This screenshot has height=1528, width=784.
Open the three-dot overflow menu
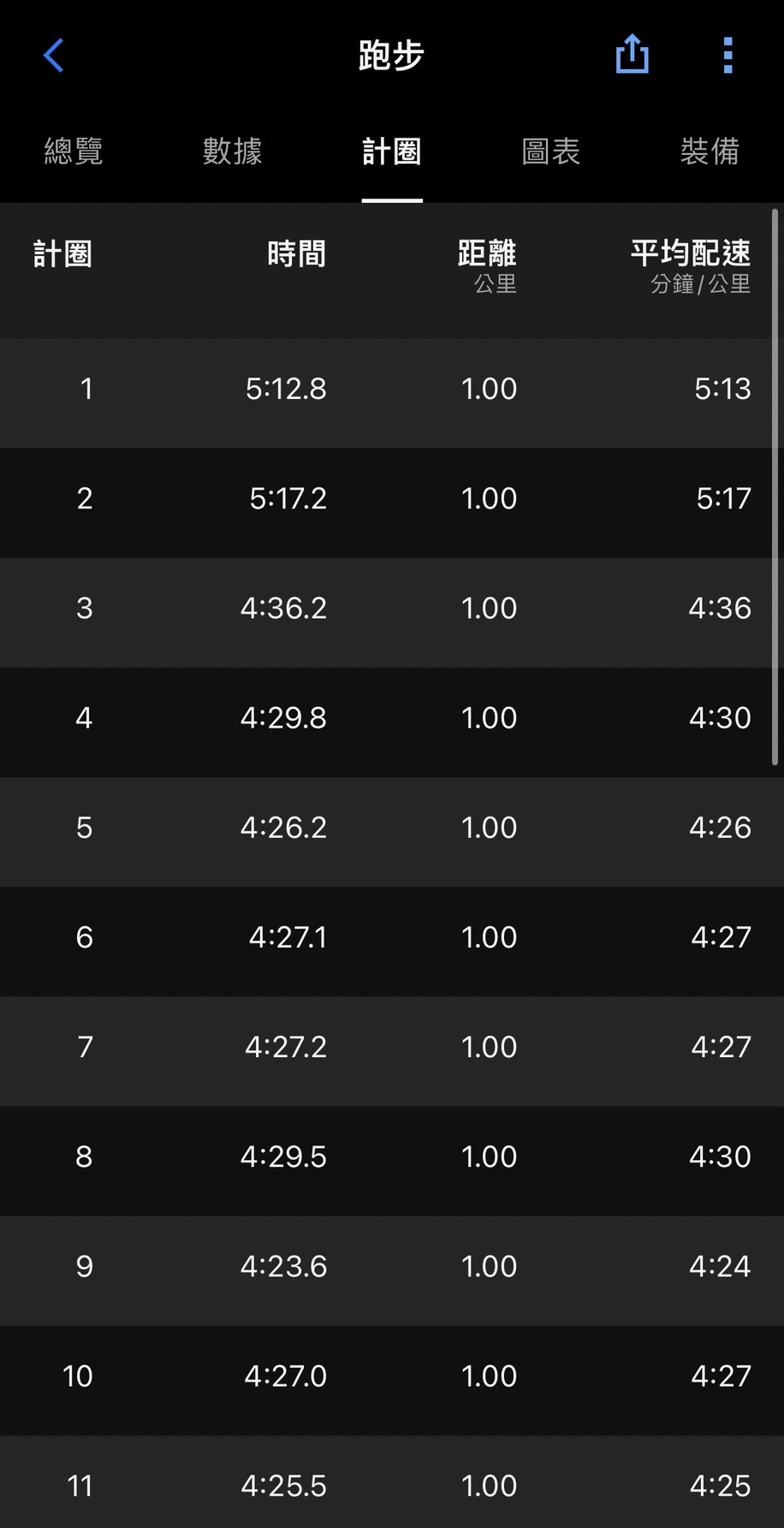click(x=728, y=56)
